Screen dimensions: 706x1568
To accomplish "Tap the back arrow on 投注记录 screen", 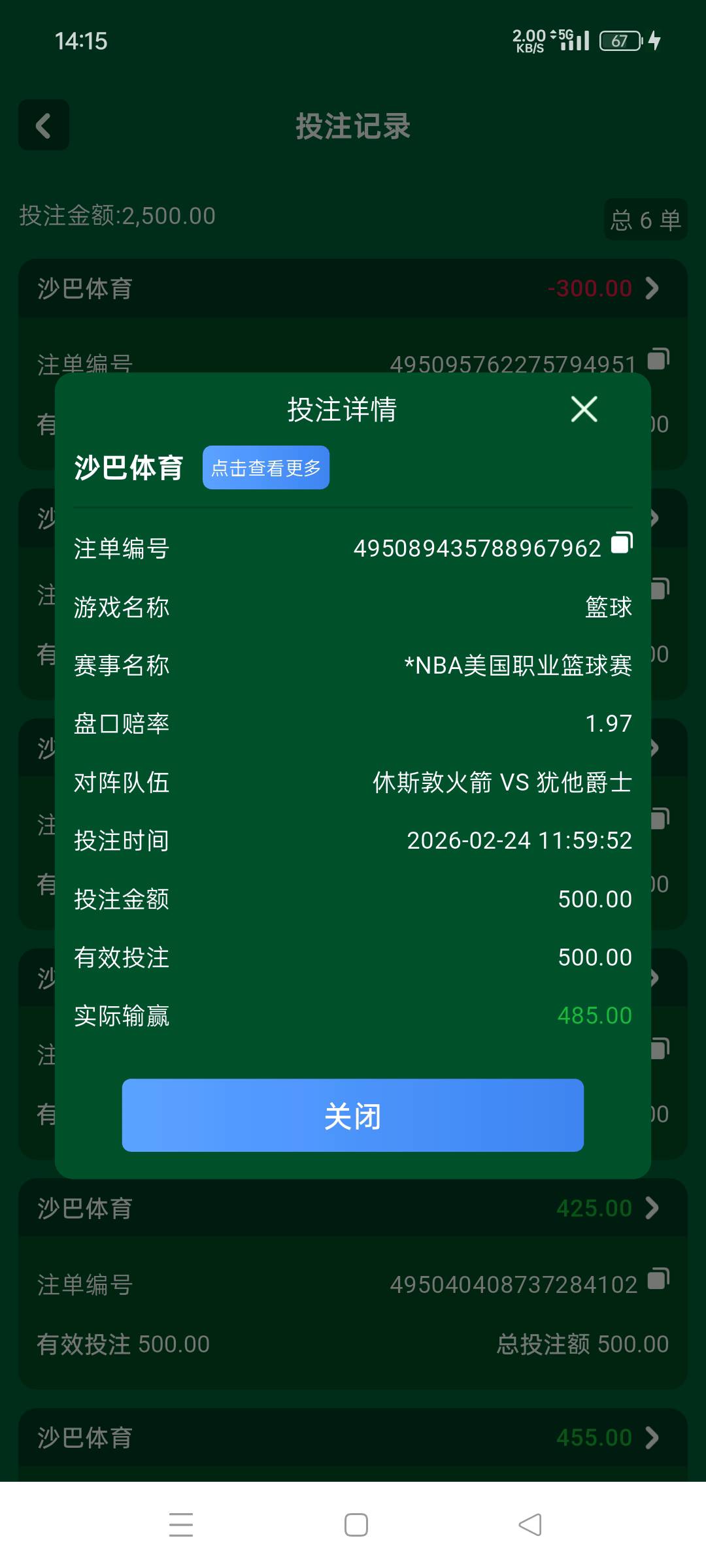I will 43,125.
